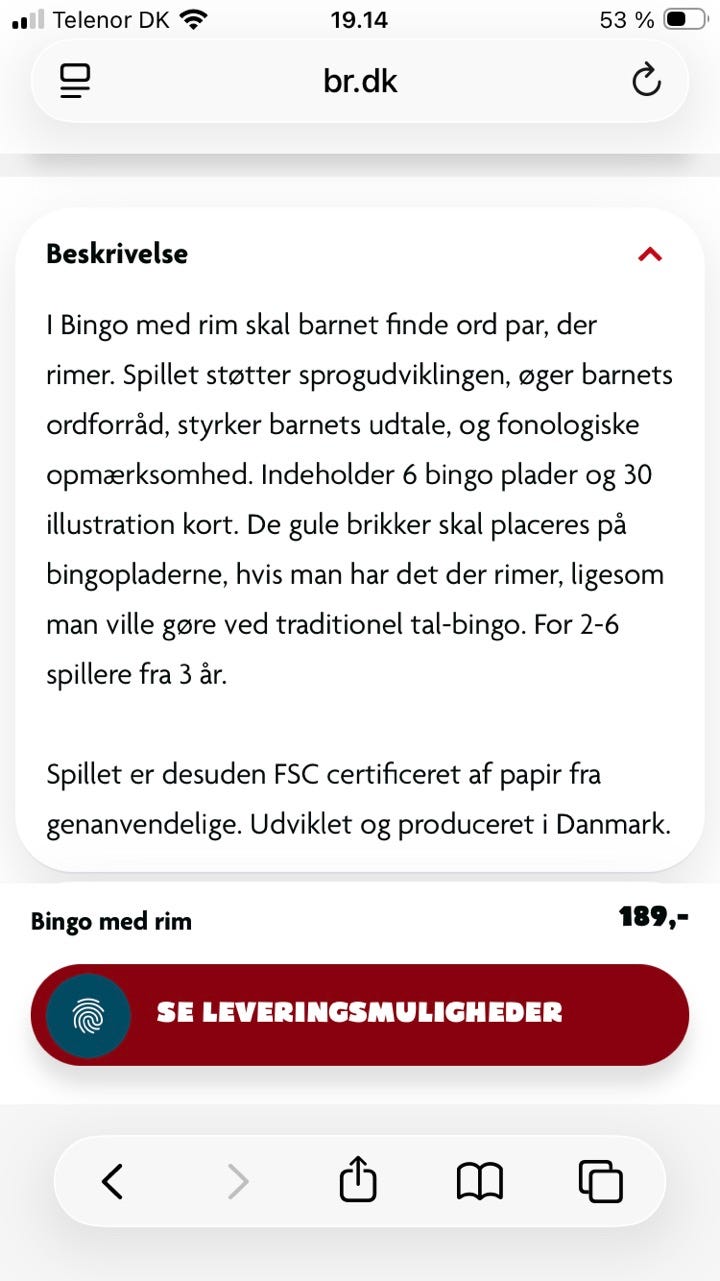
Task: Tap the Share icon in Safari toolbar
Action: (357, 1181)
